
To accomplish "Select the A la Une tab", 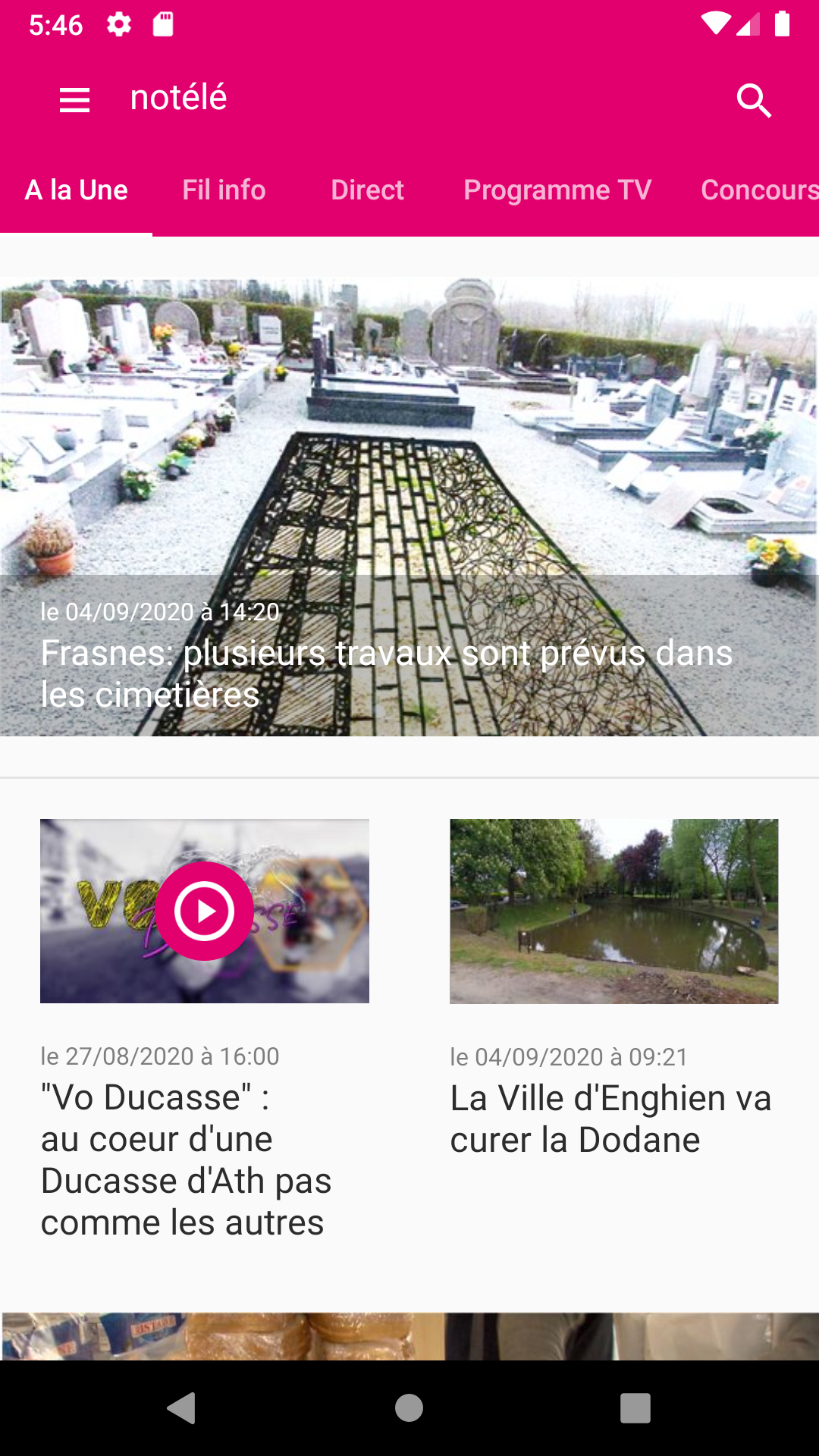I will pyautogui.click(x=76, y=190).
